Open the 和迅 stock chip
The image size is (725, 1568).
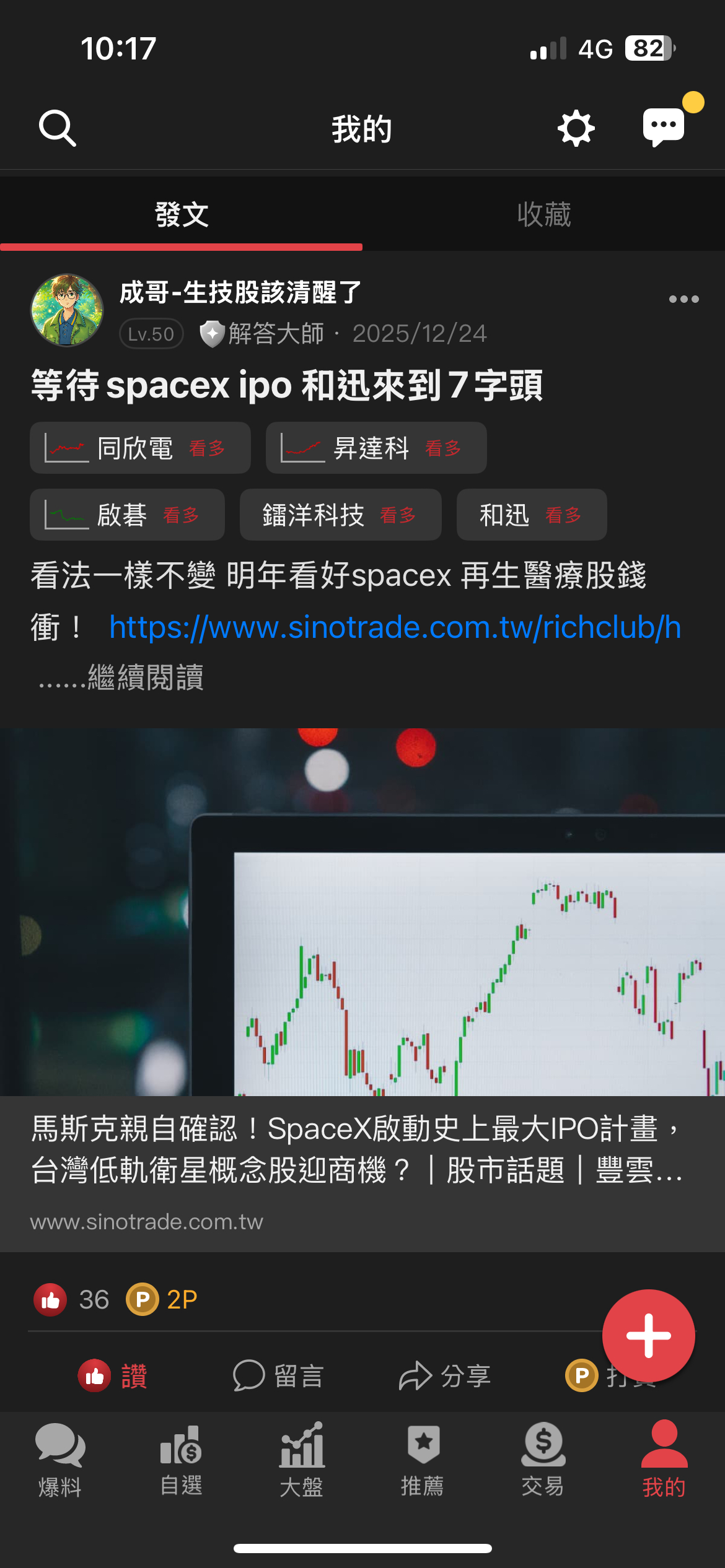(x=532, y=515)
